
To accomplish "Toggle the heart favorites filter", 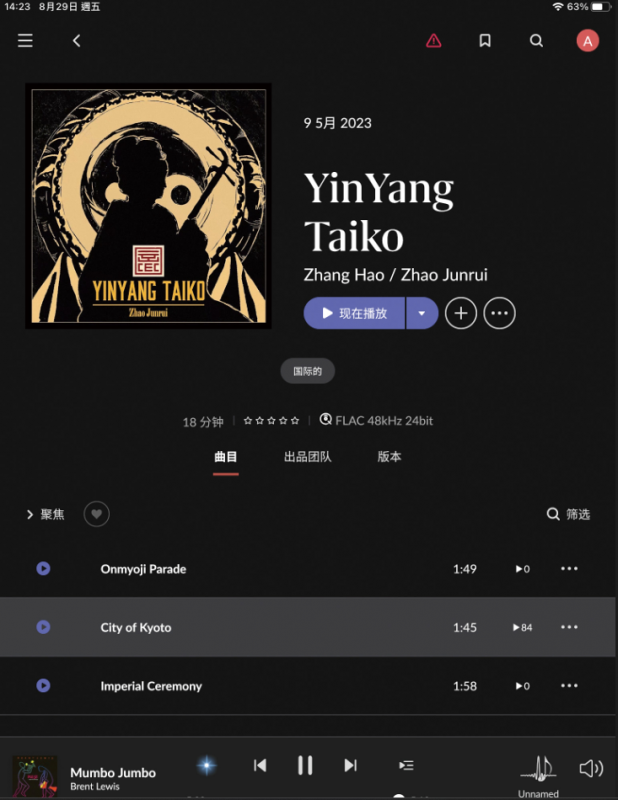I will coord(96,514).
